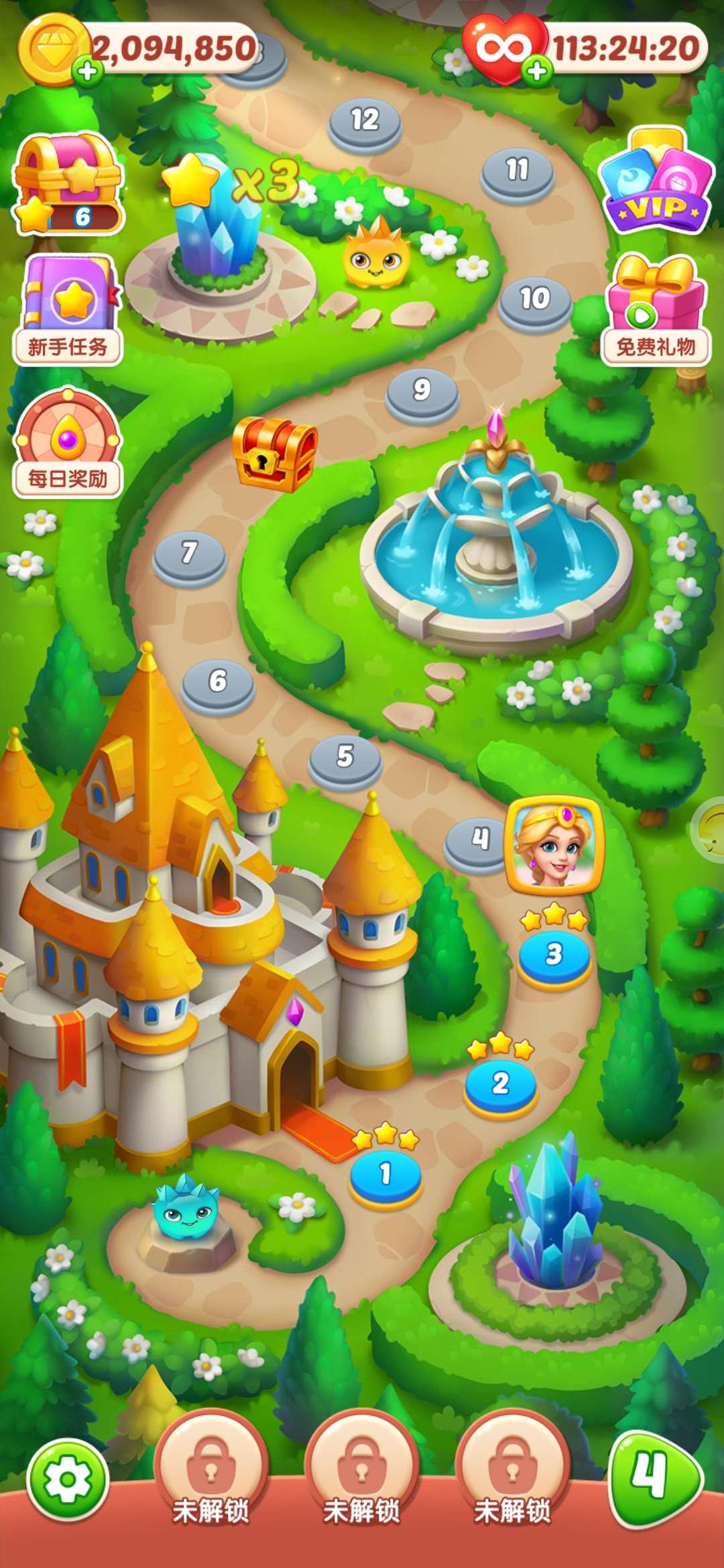Tap the middle locked 未解锁 booster slot

362,1474
